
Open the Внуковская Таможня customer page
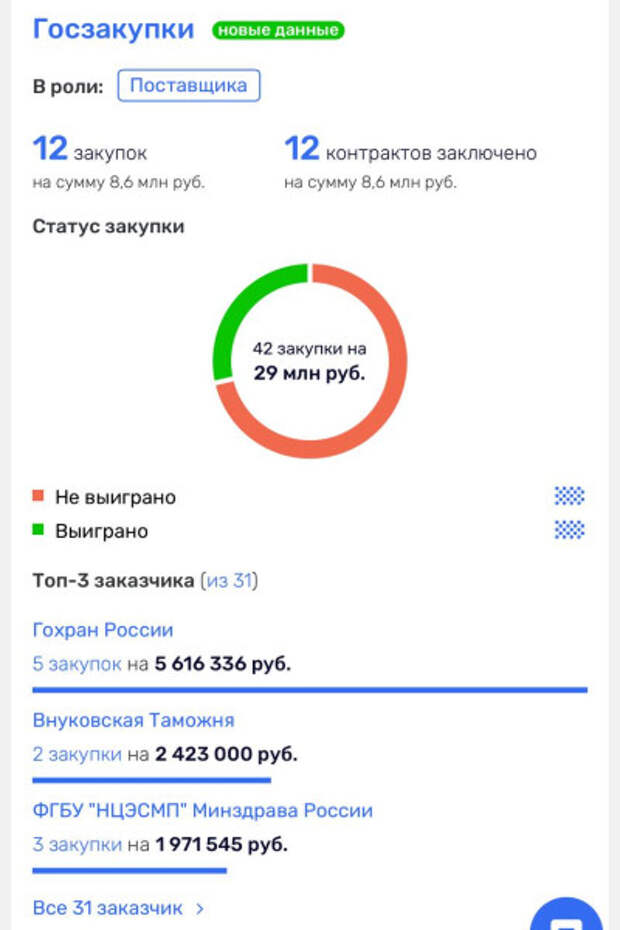(x=133, y=720)
